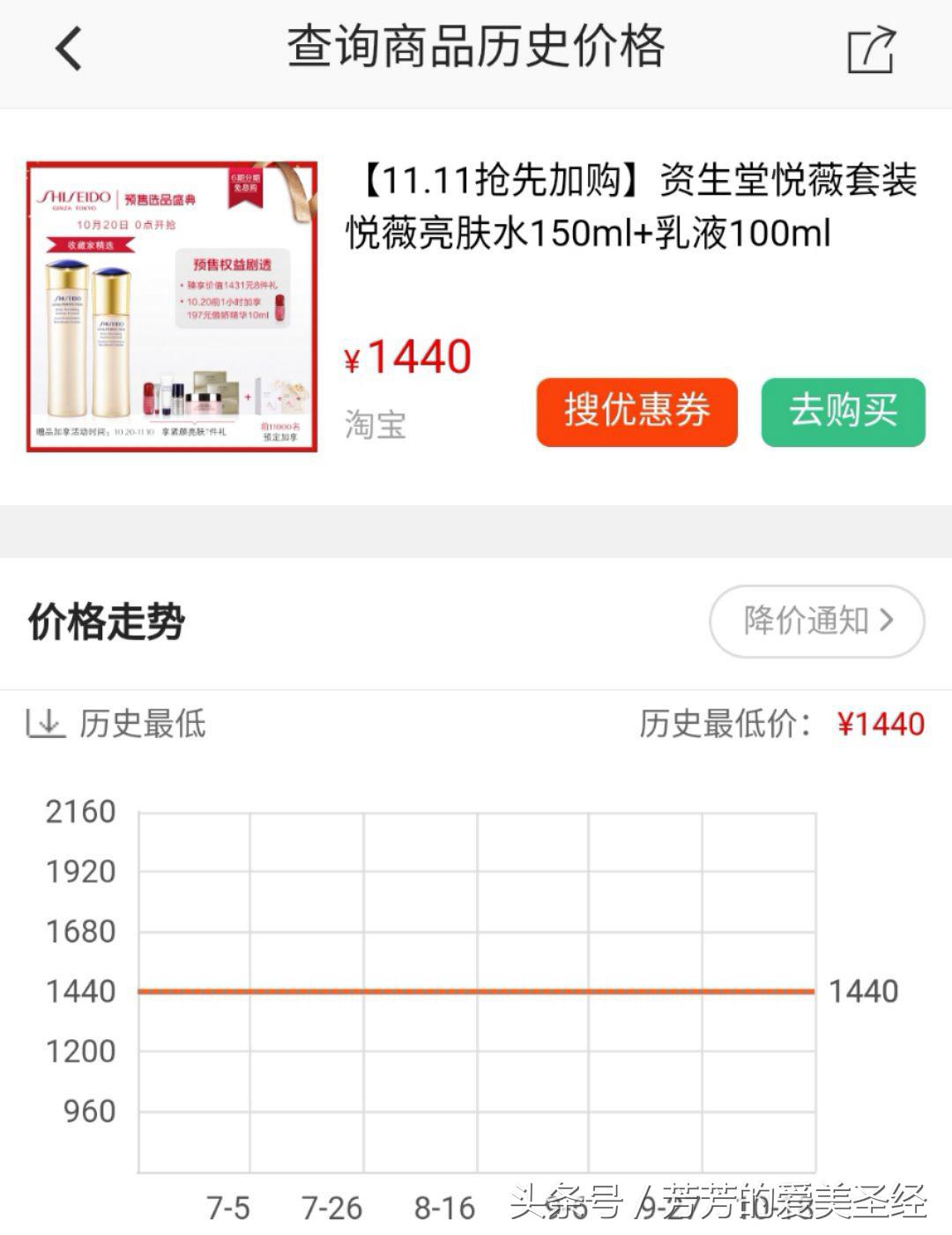Tap 去购买 to purchase
The height and width of the screenshot is (1235, 952).
pyautogui.click(x=843, y=412)
